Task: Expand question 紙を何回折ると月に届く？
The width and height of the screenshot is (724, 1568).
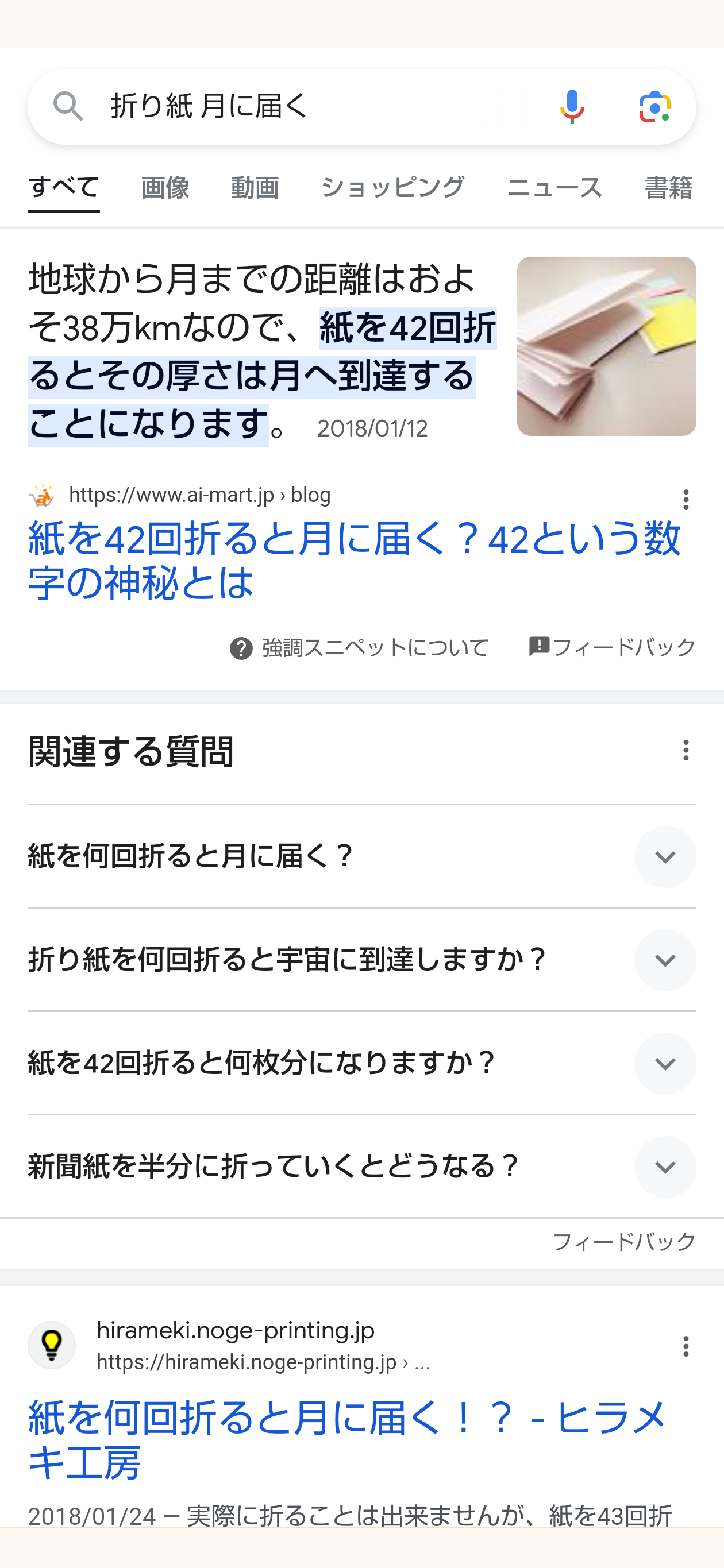Action: (665, 856)
